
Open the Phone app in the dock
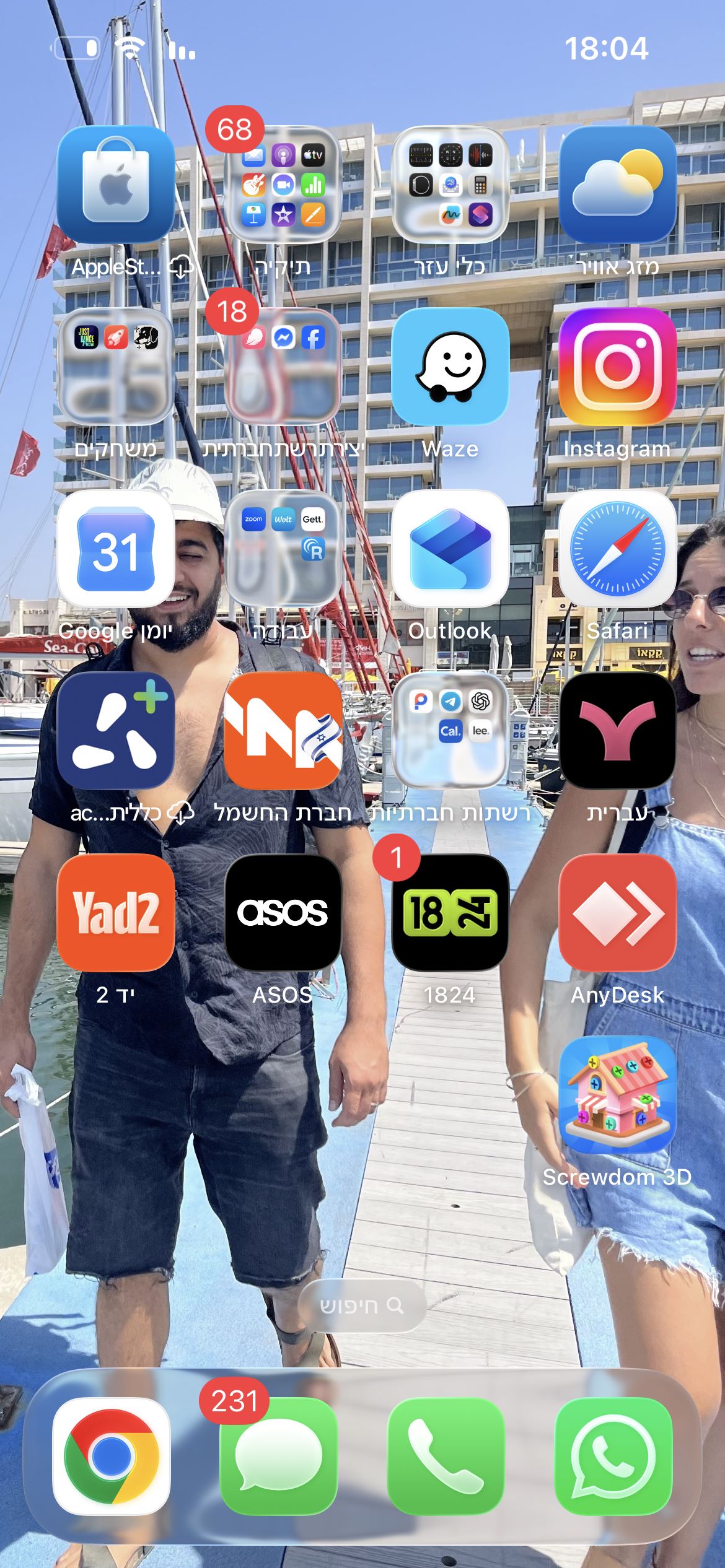(446, 1456)
